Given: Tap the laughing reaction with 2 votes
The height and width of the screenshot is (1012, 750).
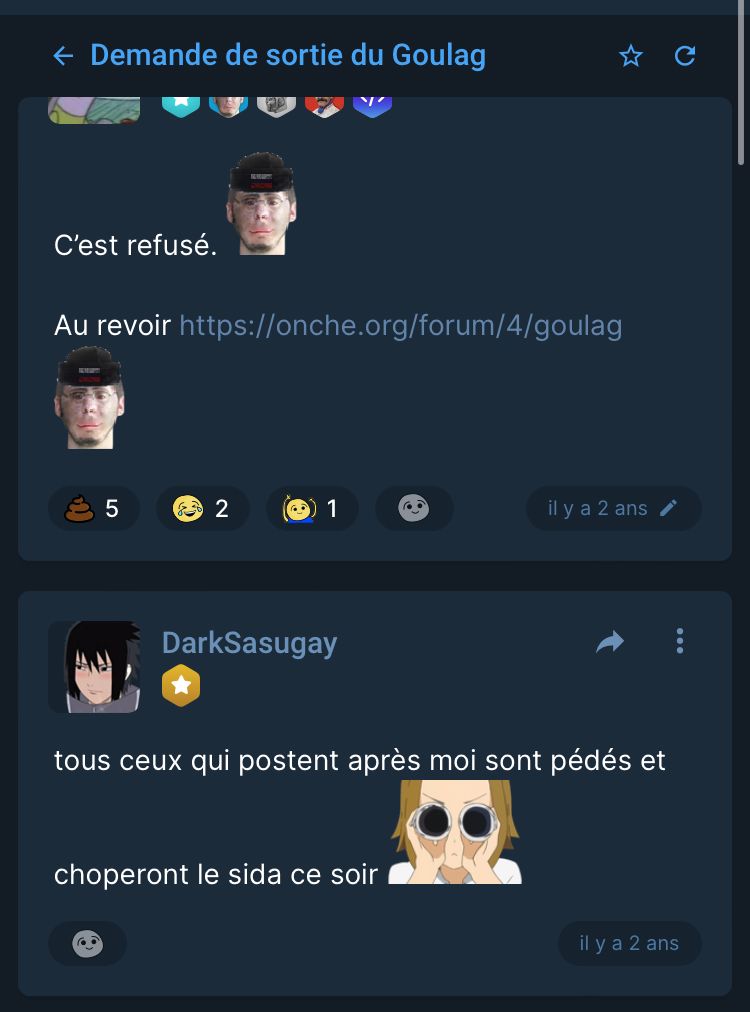Looking at the screenshot, I should pos(201,509).
